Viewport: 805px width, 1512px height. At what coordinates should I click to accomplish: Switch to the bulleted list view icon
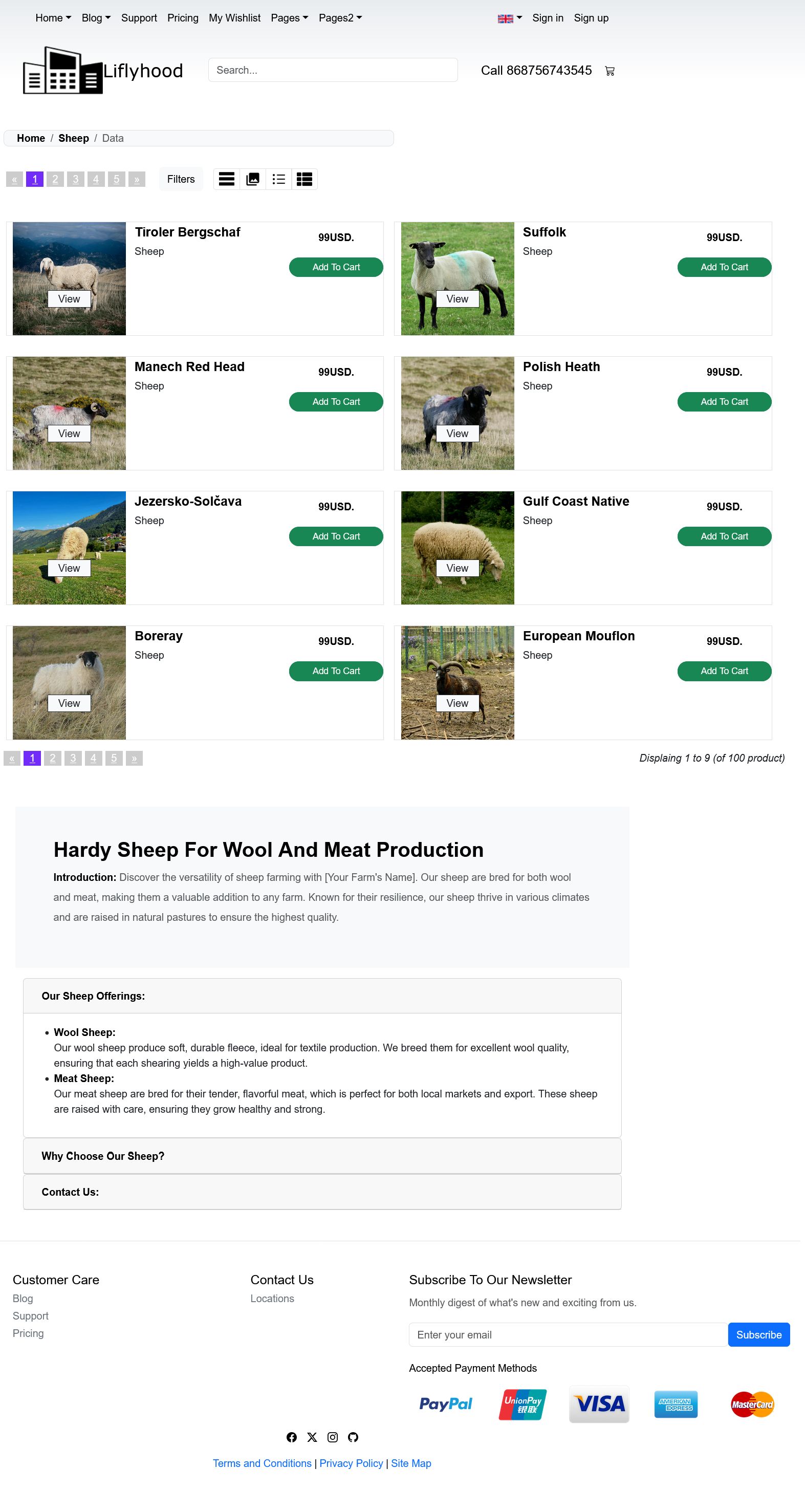pos(279,179)
